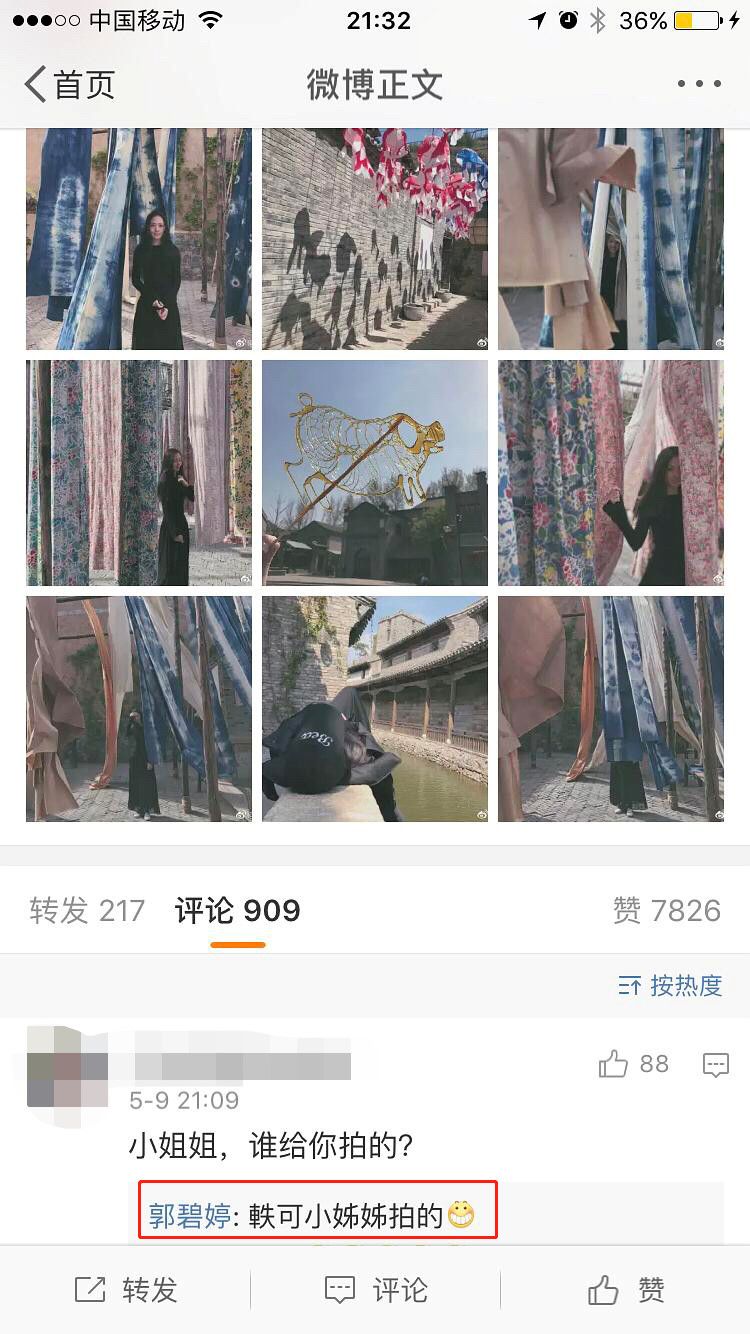The image size is (750, 1334).
Task: Switch to the 转发 217 tab
Action: click(87, 910)
